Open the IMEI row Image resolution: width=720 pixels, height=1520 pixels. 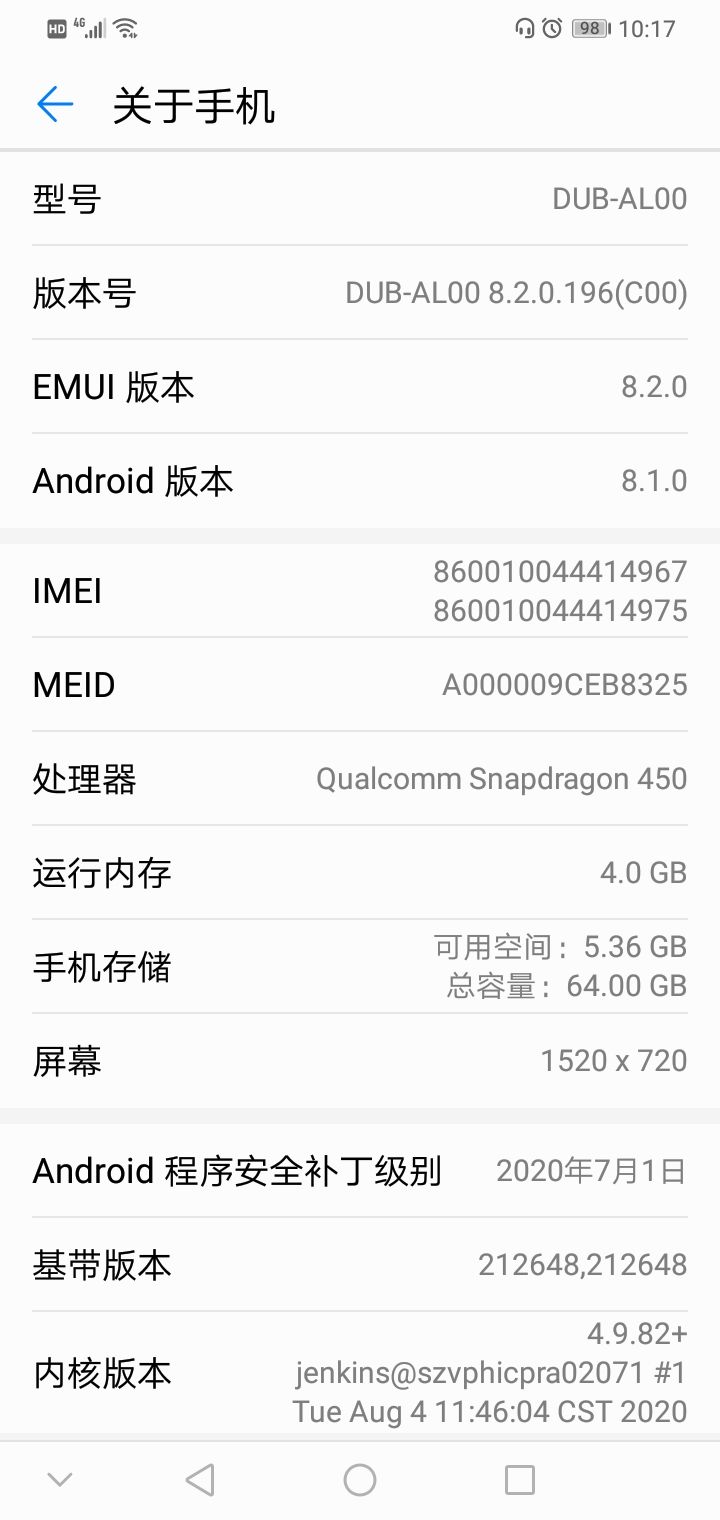[x=360, y=591]
